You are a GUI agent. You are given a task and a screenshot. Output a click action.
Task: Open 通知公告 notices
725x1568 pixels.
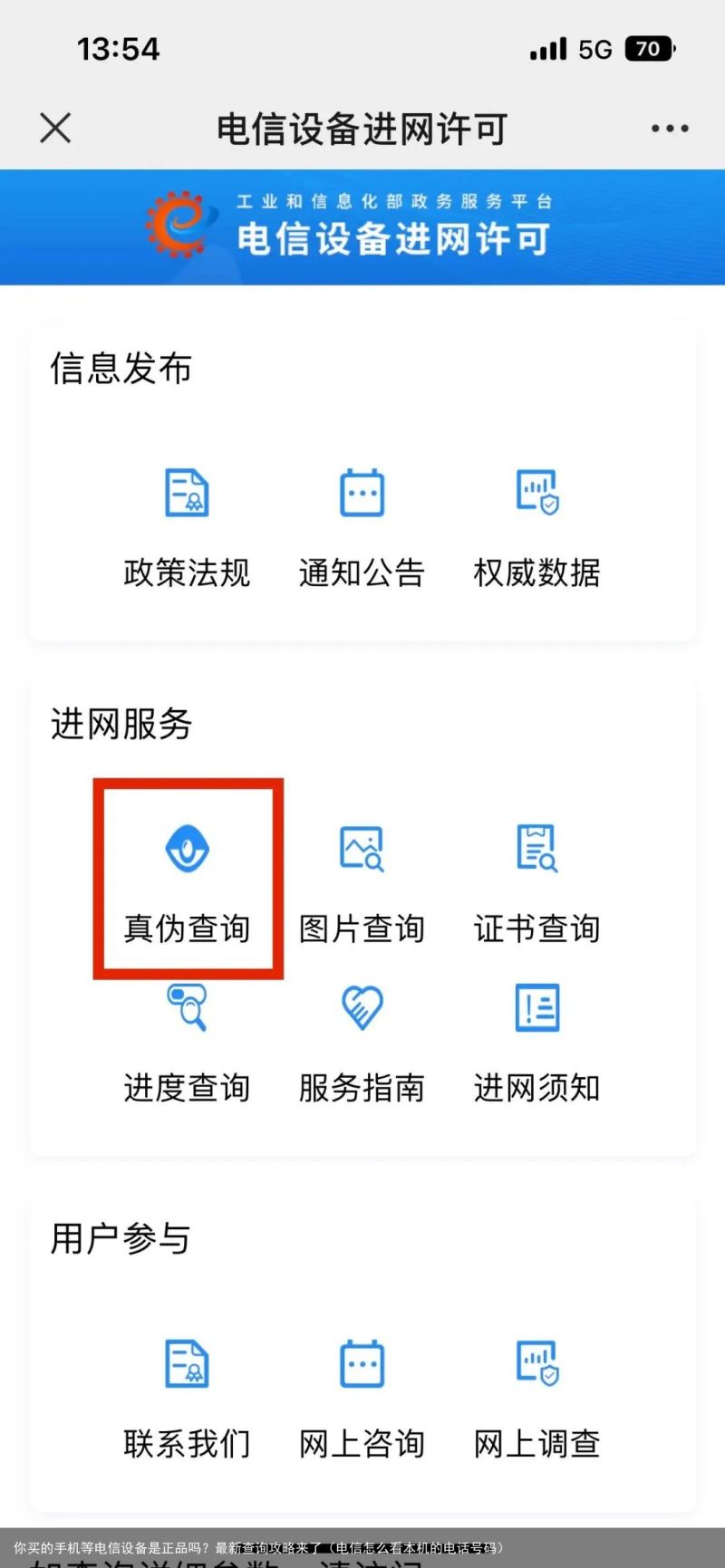[x=362, y=525]
